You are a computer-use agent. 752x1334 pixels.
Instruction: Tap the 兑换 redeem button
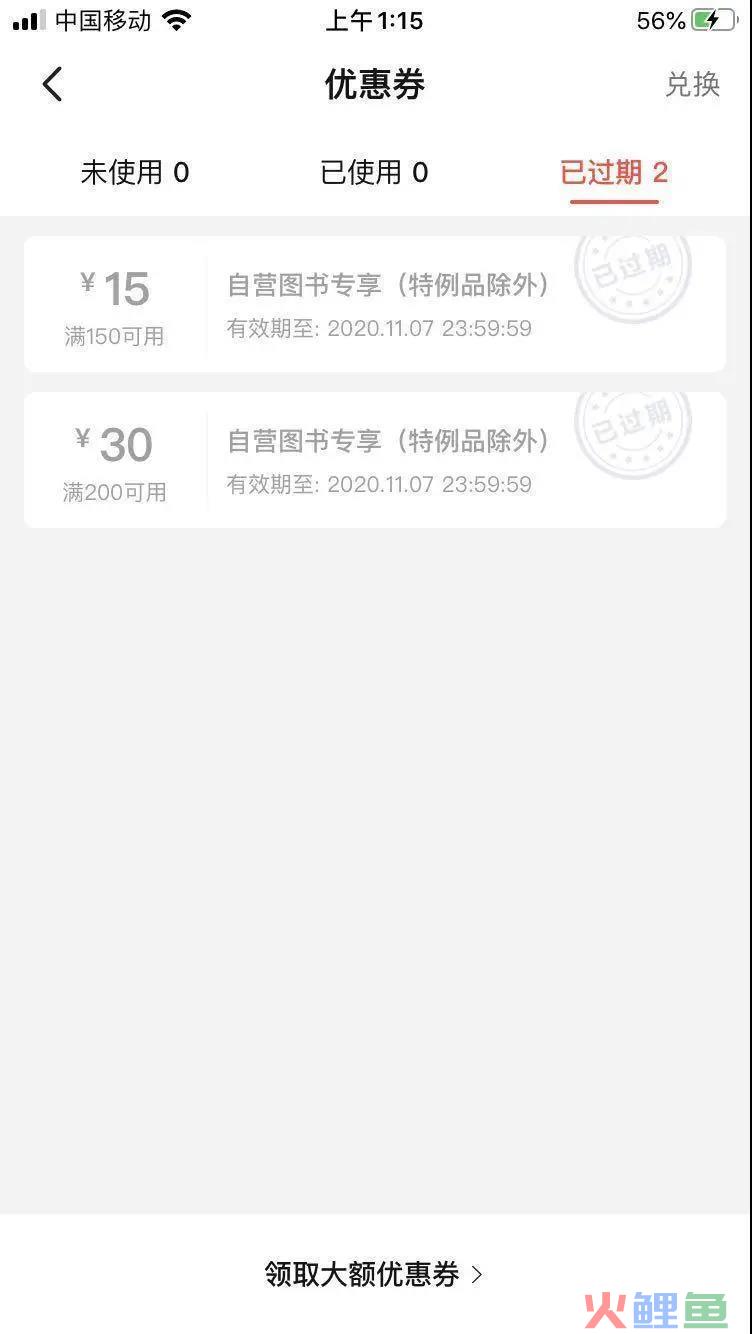point(692,85)
